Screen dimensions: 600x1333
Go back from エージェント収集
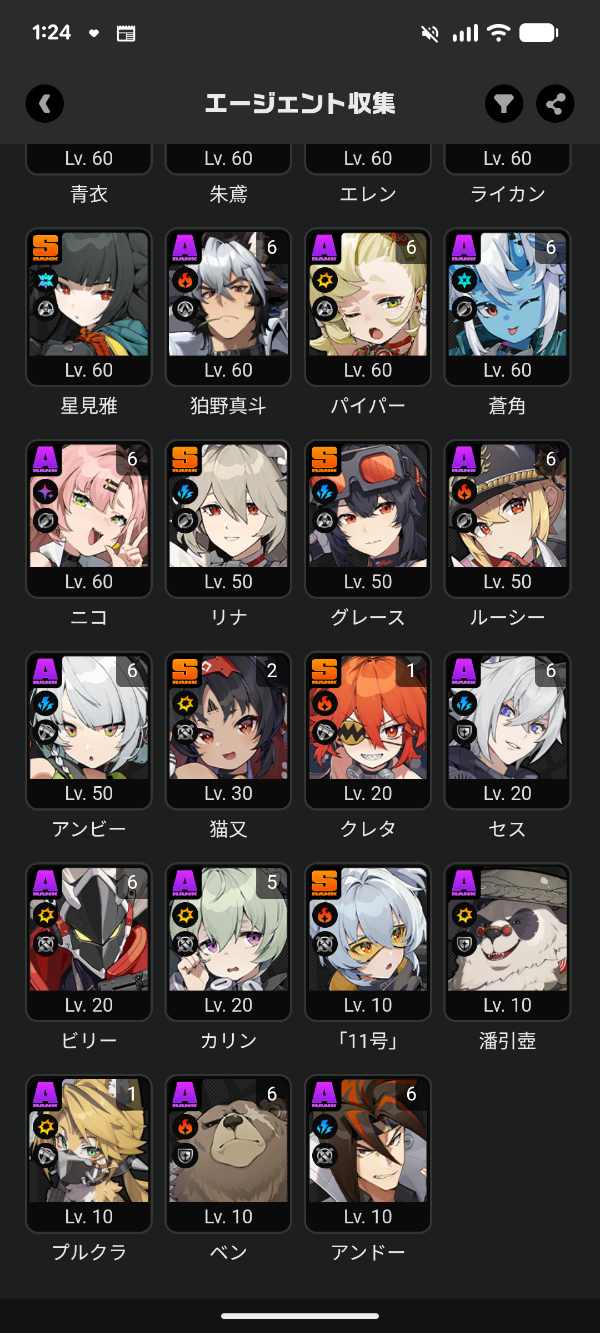click(45, 103)
